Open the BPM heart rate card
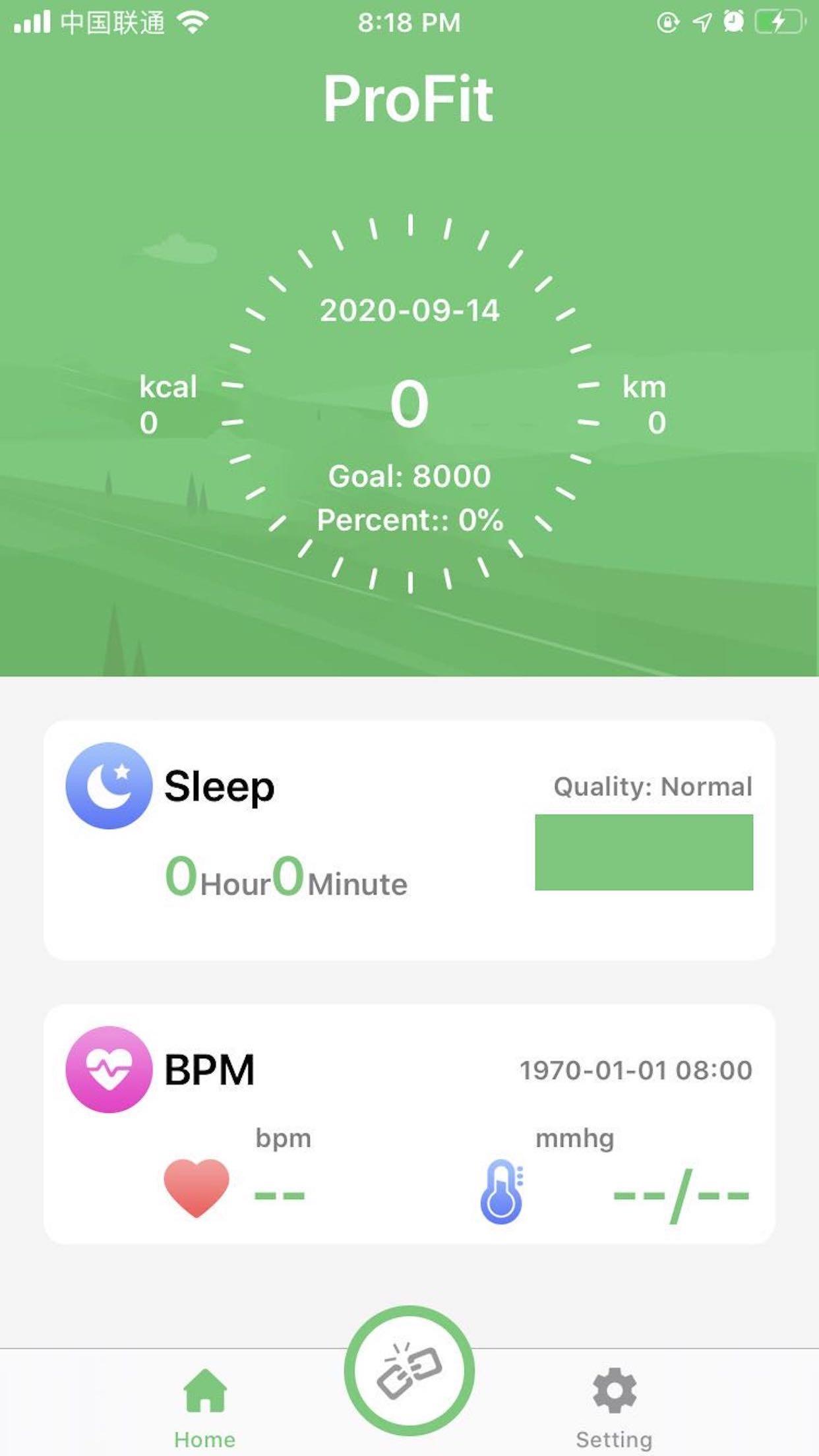Screen dimensions: 819x1456 (x=409, y=1124)
